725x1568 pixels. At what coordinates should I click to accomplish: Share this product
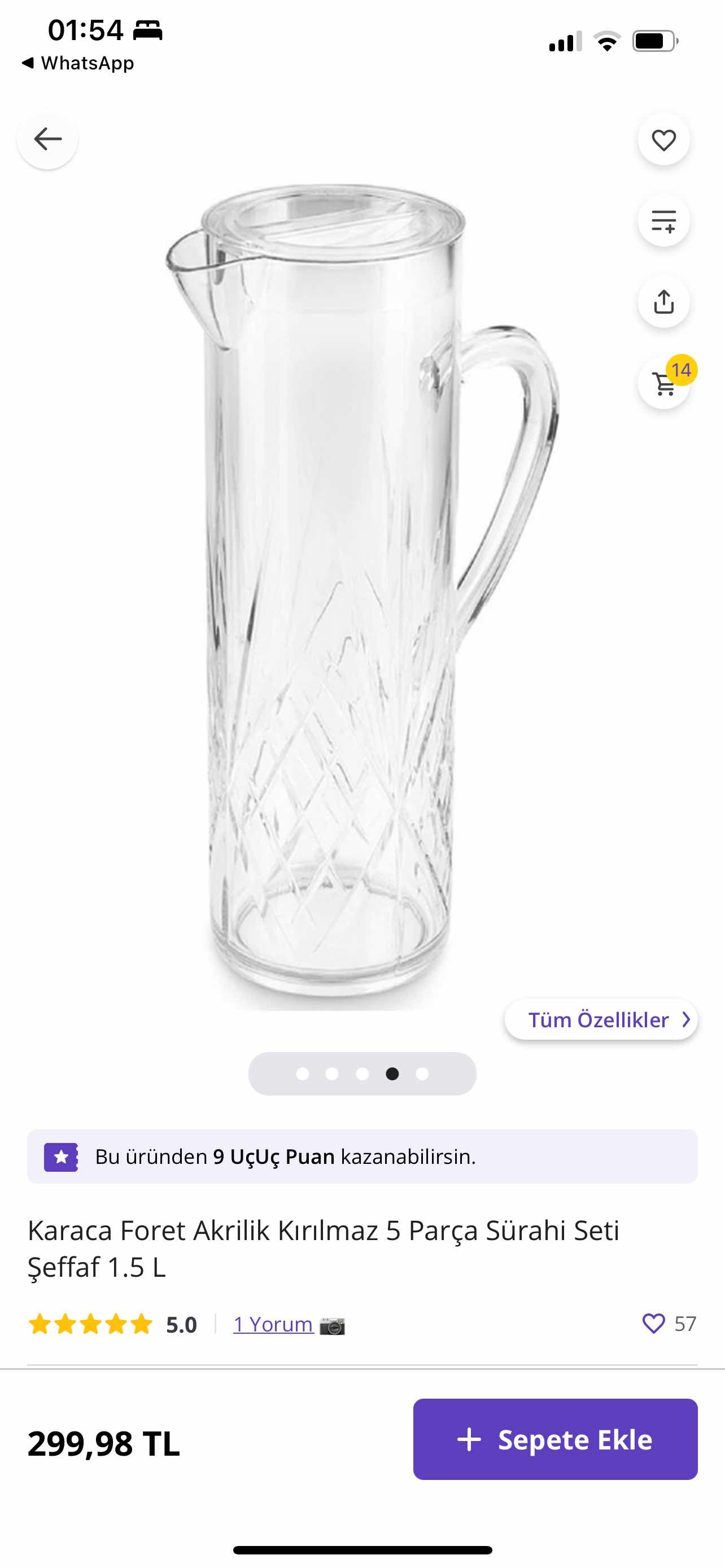(x=663, y=302)
